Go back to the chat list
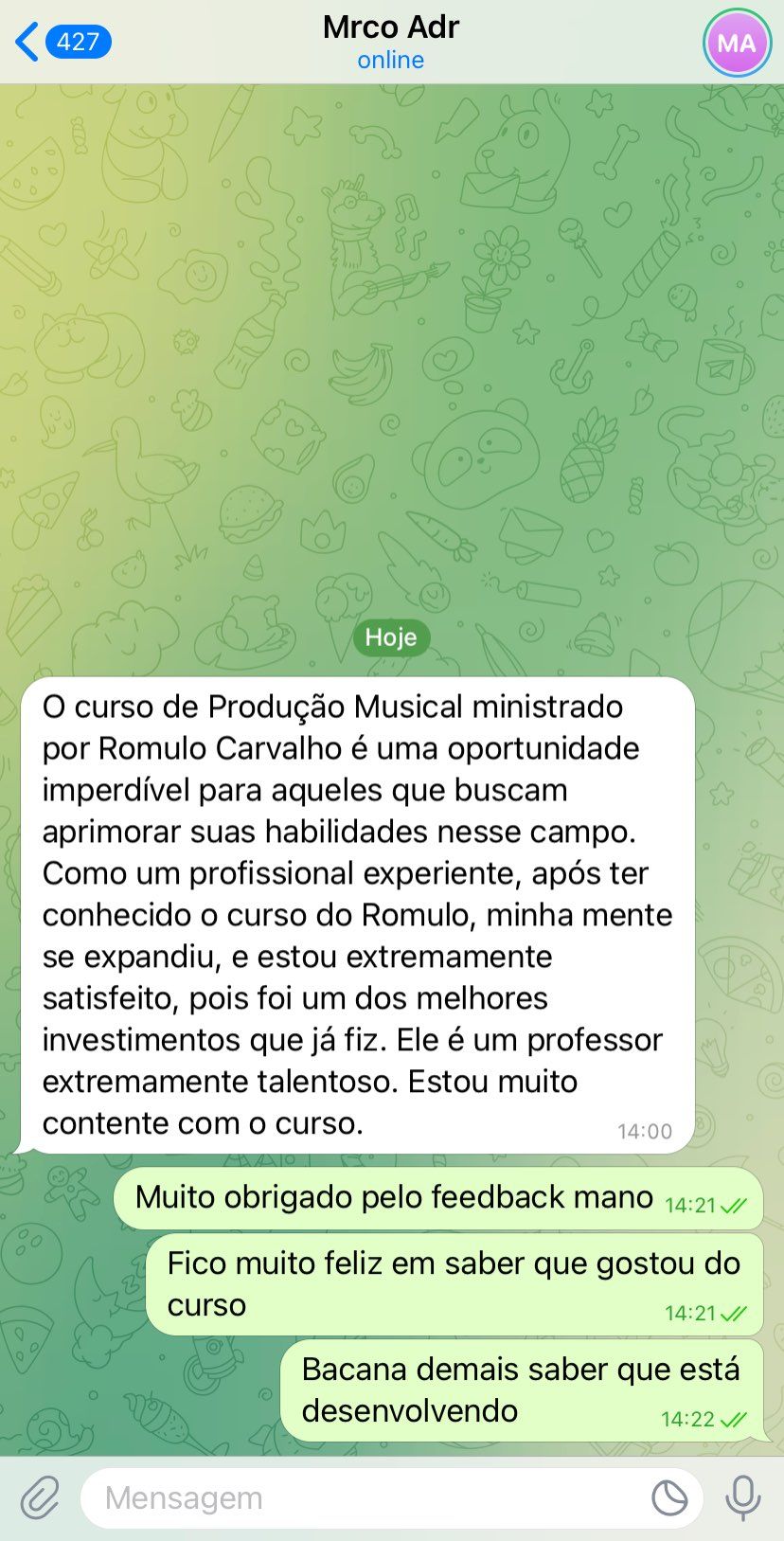This screenshot has height=1541, width=784. pos(62,42)
